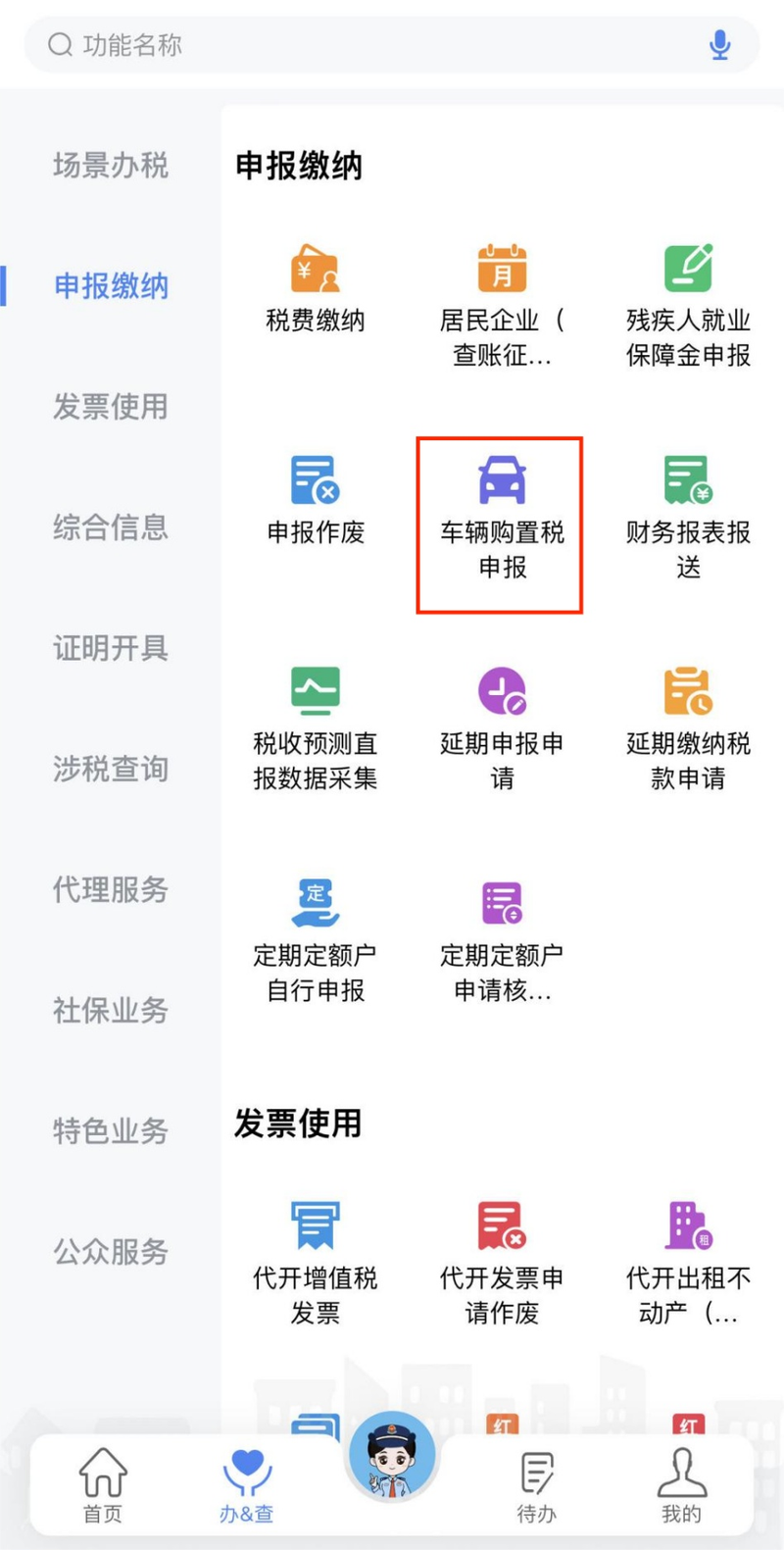Screen dimensions: 784x1550
Task: Switch to the 待办 tab at bottom
Action: tap(535, 1480)
